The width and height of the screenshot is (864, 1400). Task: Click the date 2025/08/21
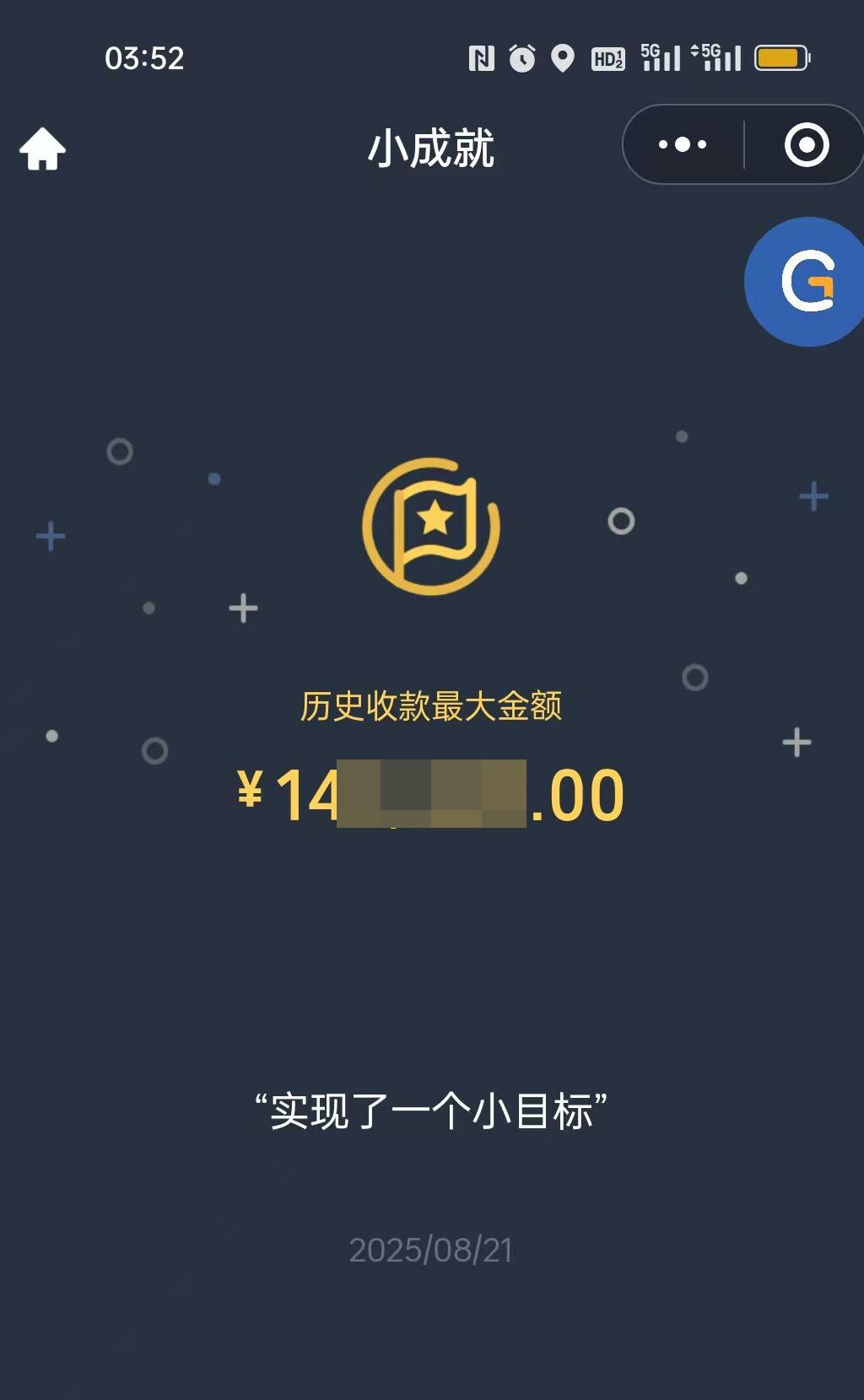pos(432,1251)
